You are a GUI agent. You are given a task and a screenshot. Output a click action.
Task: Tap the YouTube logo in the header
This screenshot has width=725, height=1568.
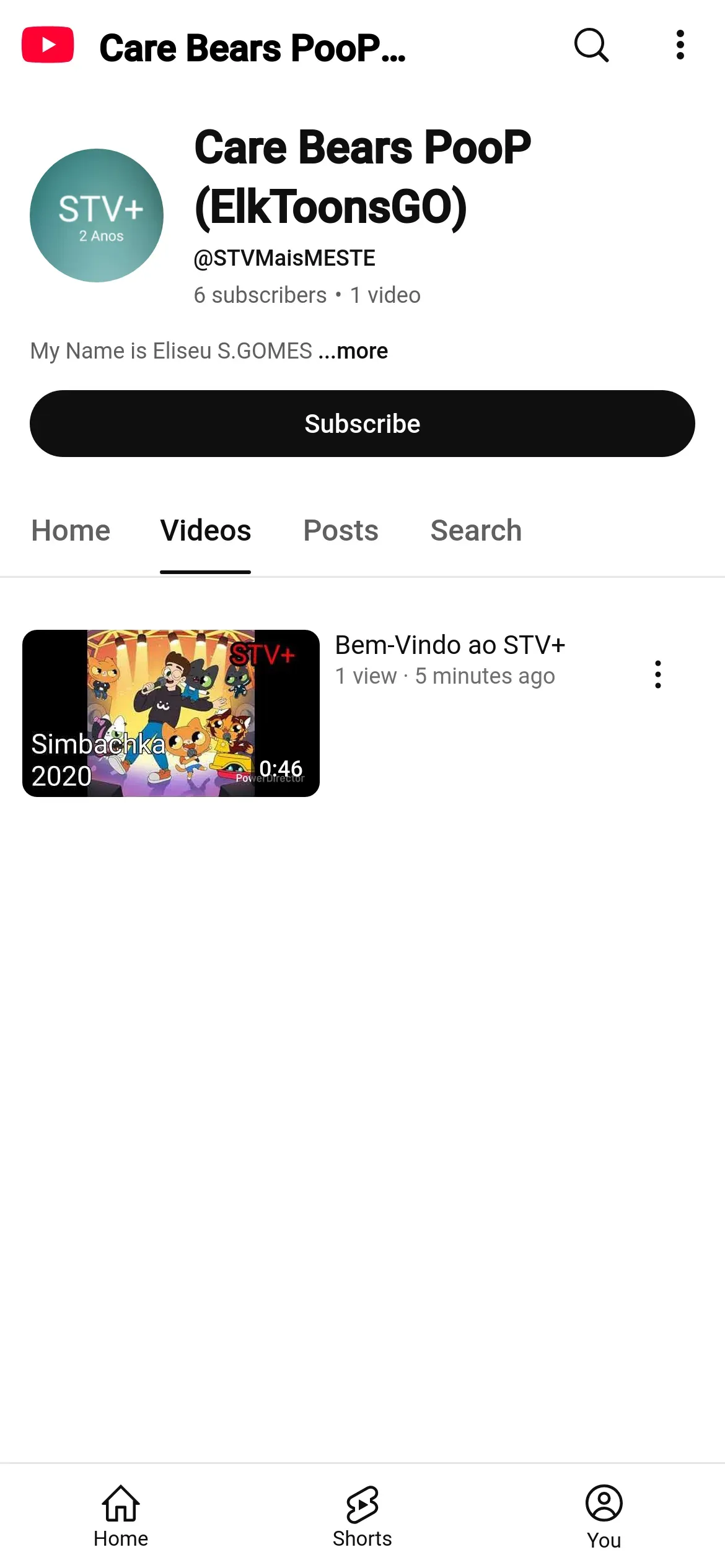(x=48, y=45)
